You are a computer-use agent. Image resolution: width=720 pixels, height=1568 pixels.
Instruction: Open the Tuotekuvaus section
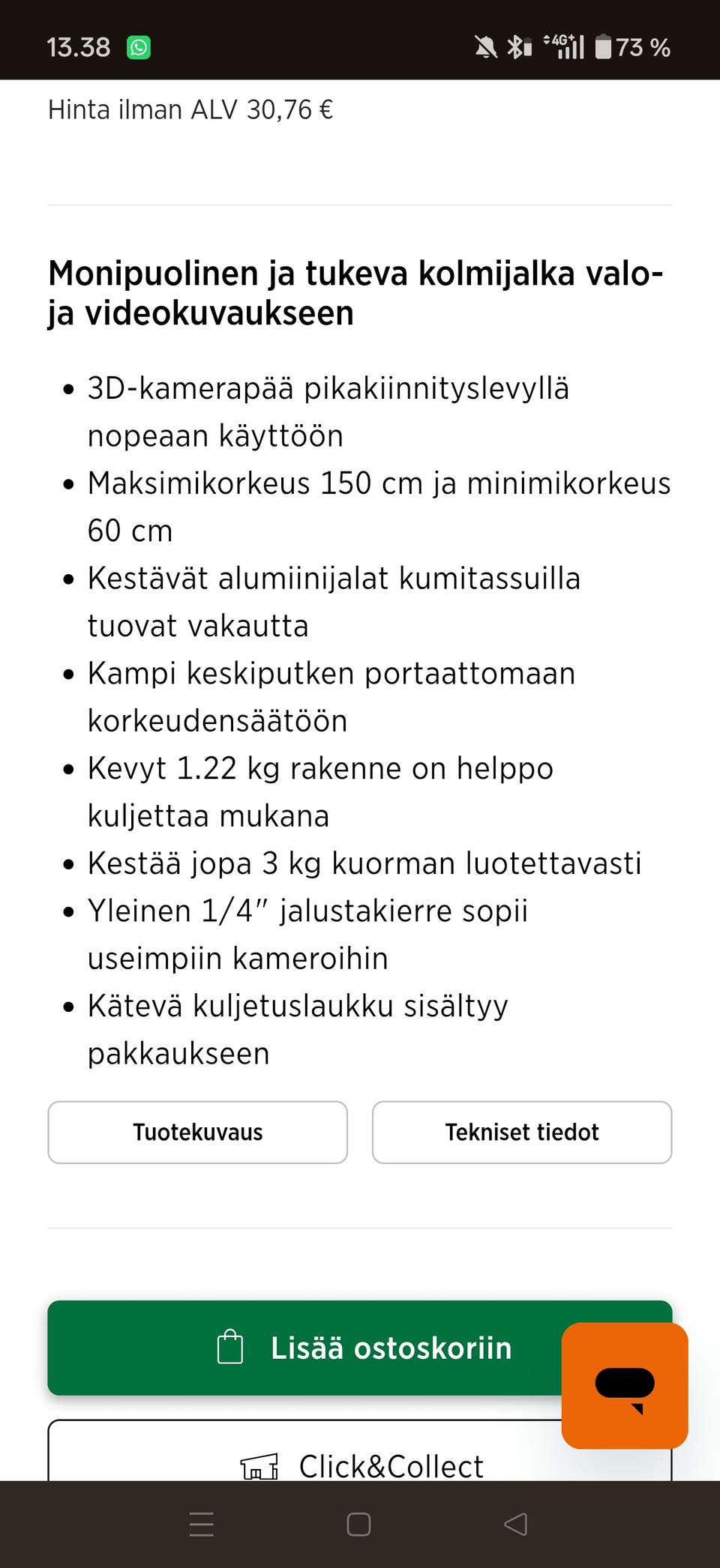click(x=197, y=1133)
